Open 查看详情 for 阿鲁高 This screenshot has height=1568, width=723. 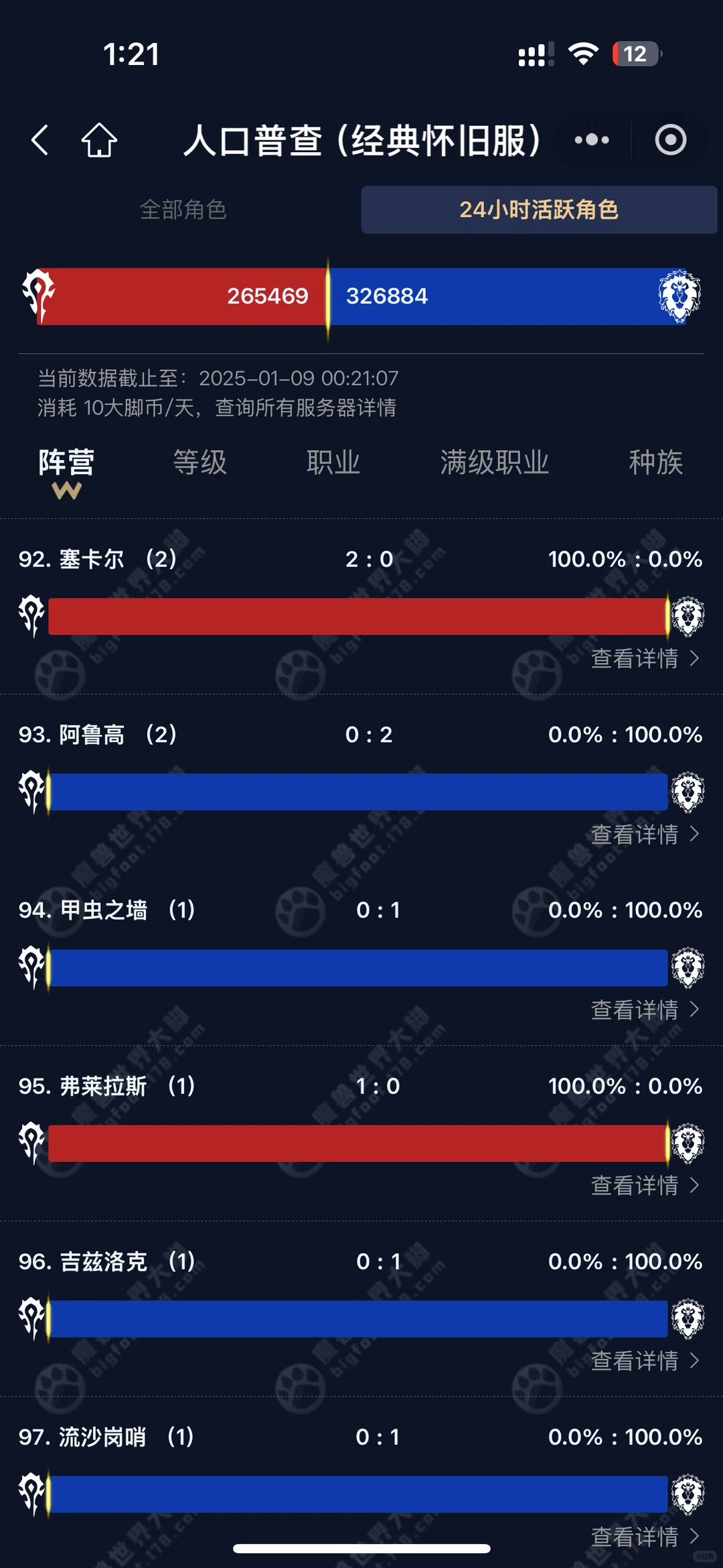click(x=645, y=834)
